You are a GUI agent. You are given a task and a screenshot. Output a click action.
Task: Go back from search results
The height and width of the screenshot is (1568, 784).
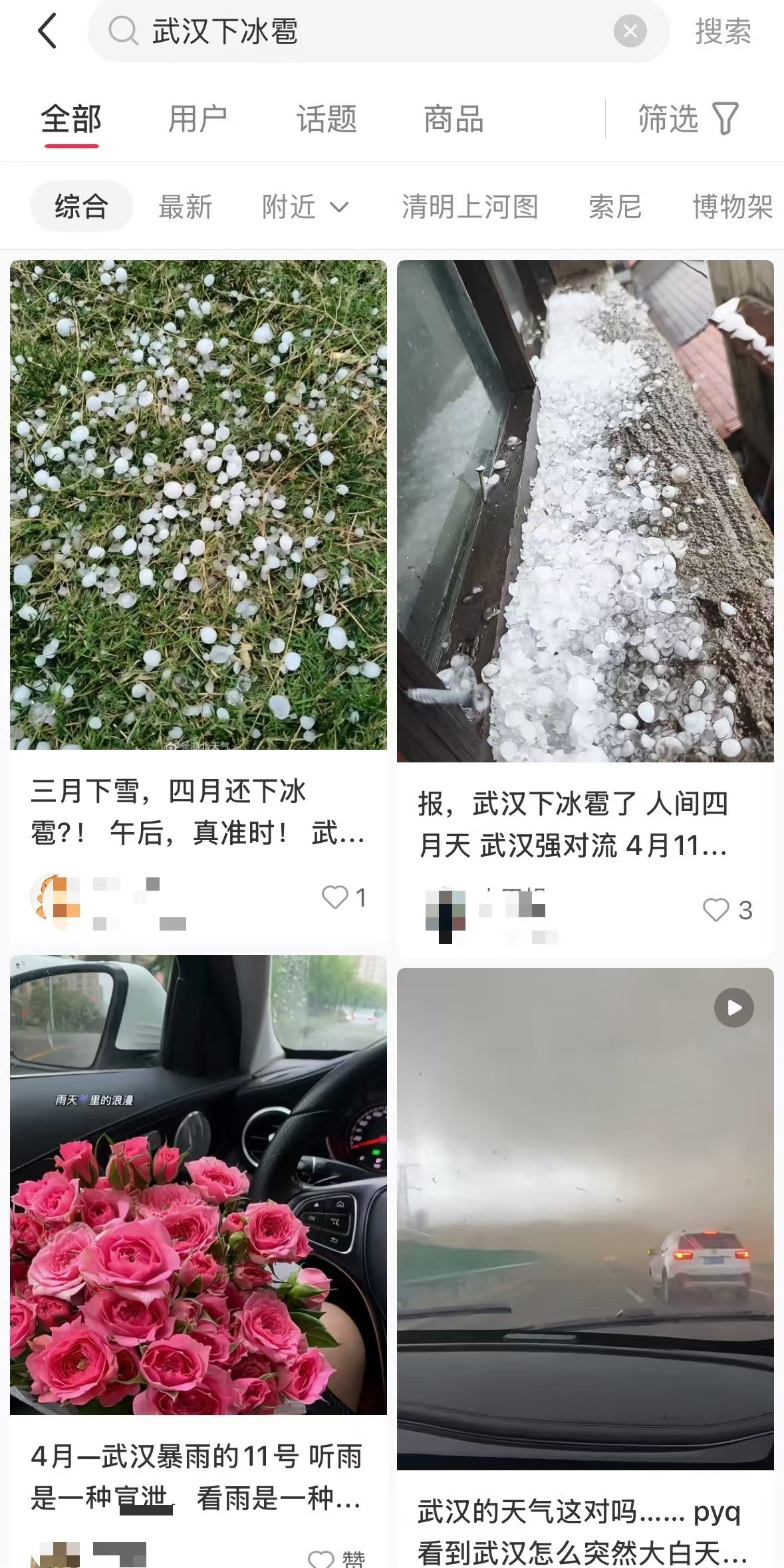coord(47,31)
